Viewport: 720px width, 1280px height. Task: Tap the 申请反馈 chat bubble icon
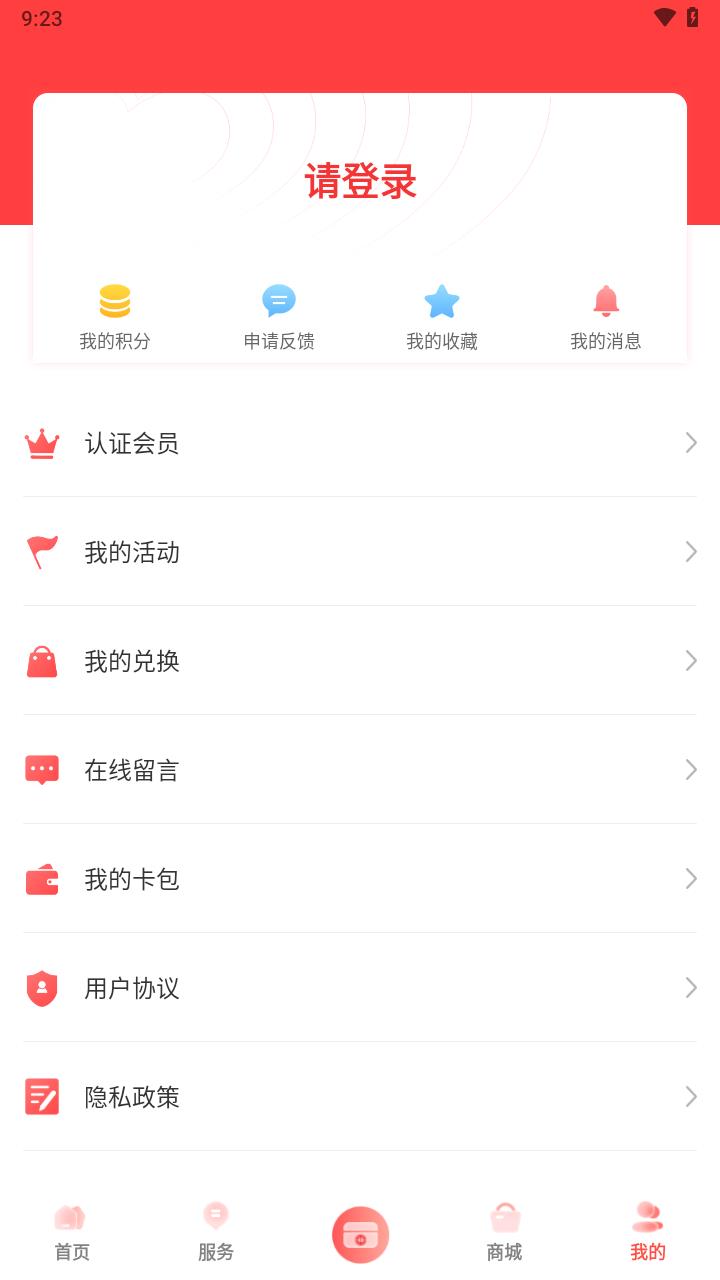[277, 299]
